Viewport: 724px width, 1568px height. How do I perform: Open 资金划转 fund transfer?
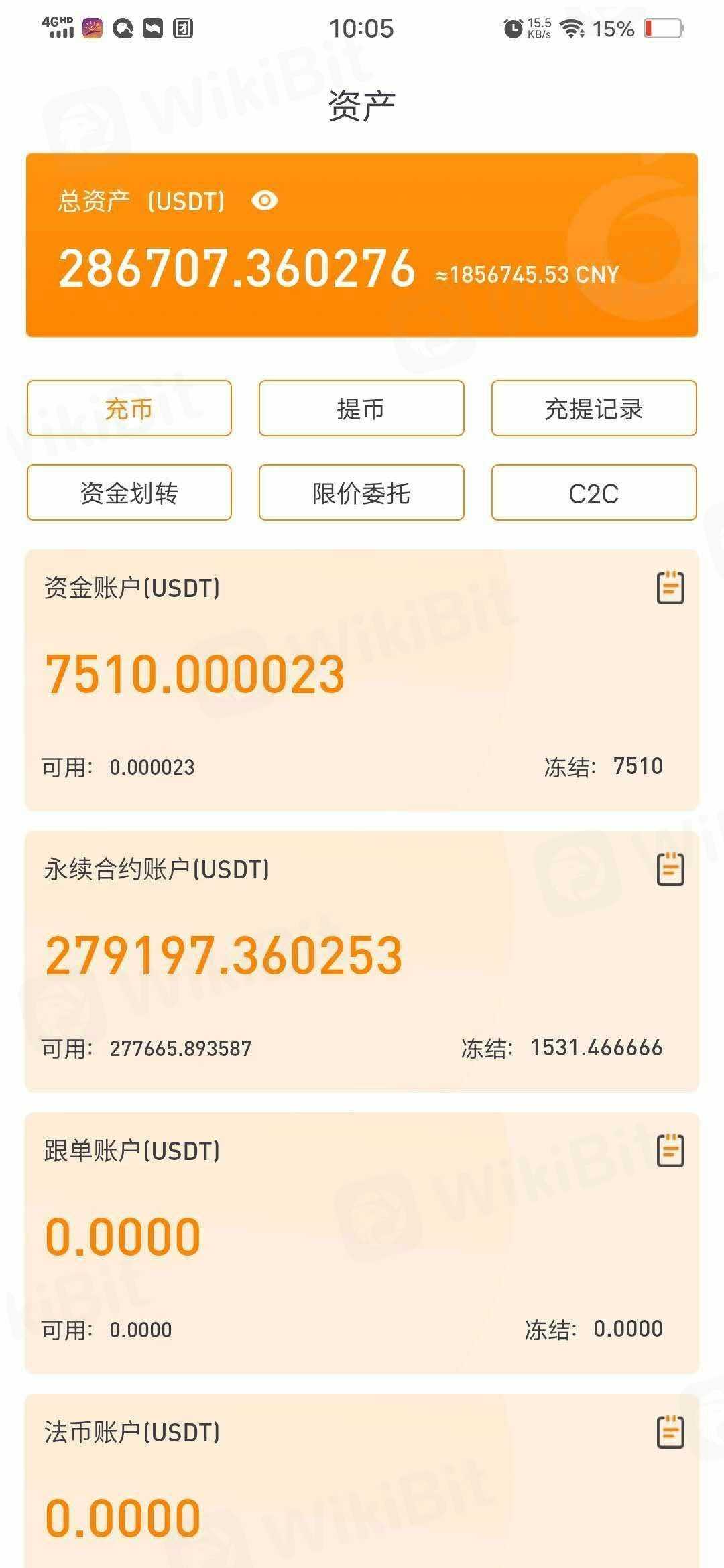tap(129, 493)
